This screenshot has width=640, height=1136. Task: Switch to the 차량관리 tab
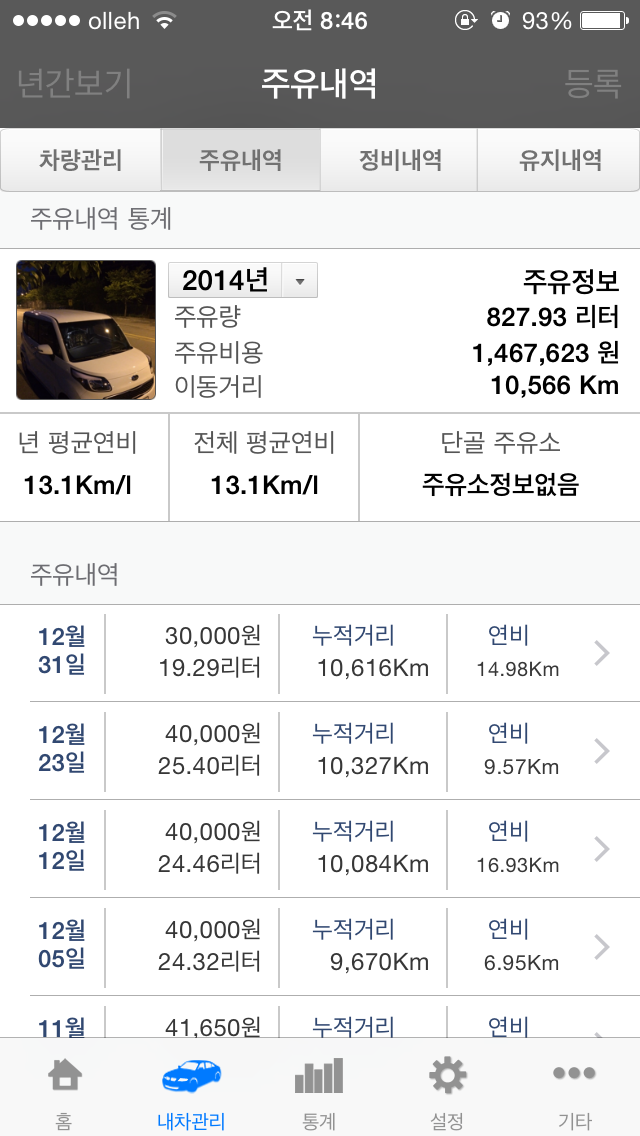(x=80, y=160)
